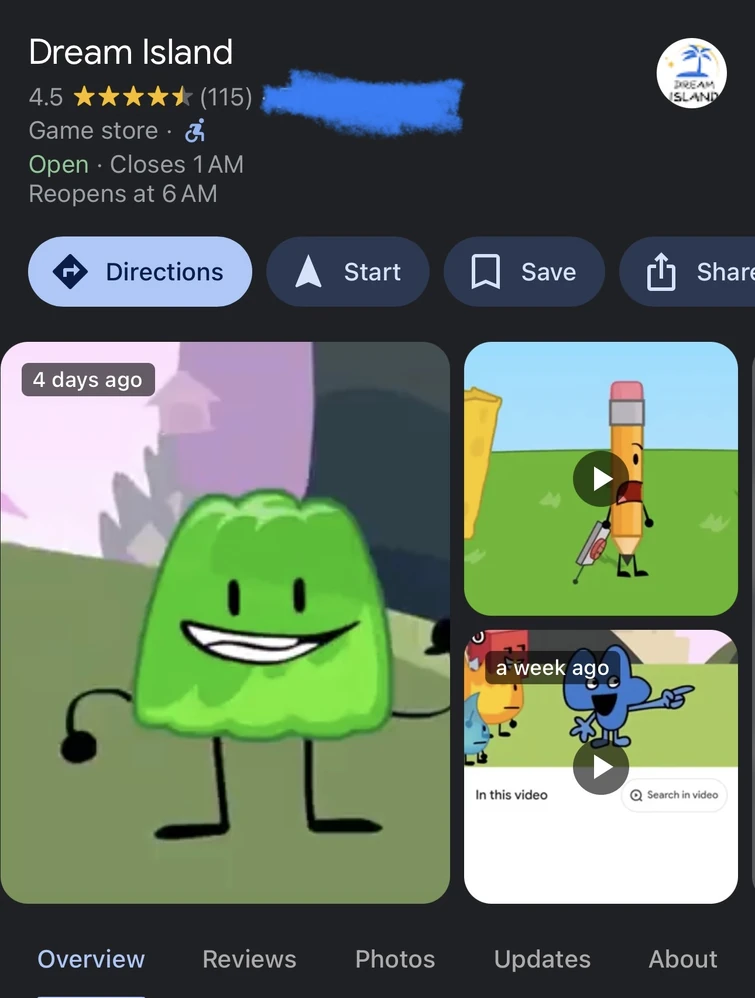Open the green jelly photo from 4 days ago
The image size is (755, 998).
[225, 622]
